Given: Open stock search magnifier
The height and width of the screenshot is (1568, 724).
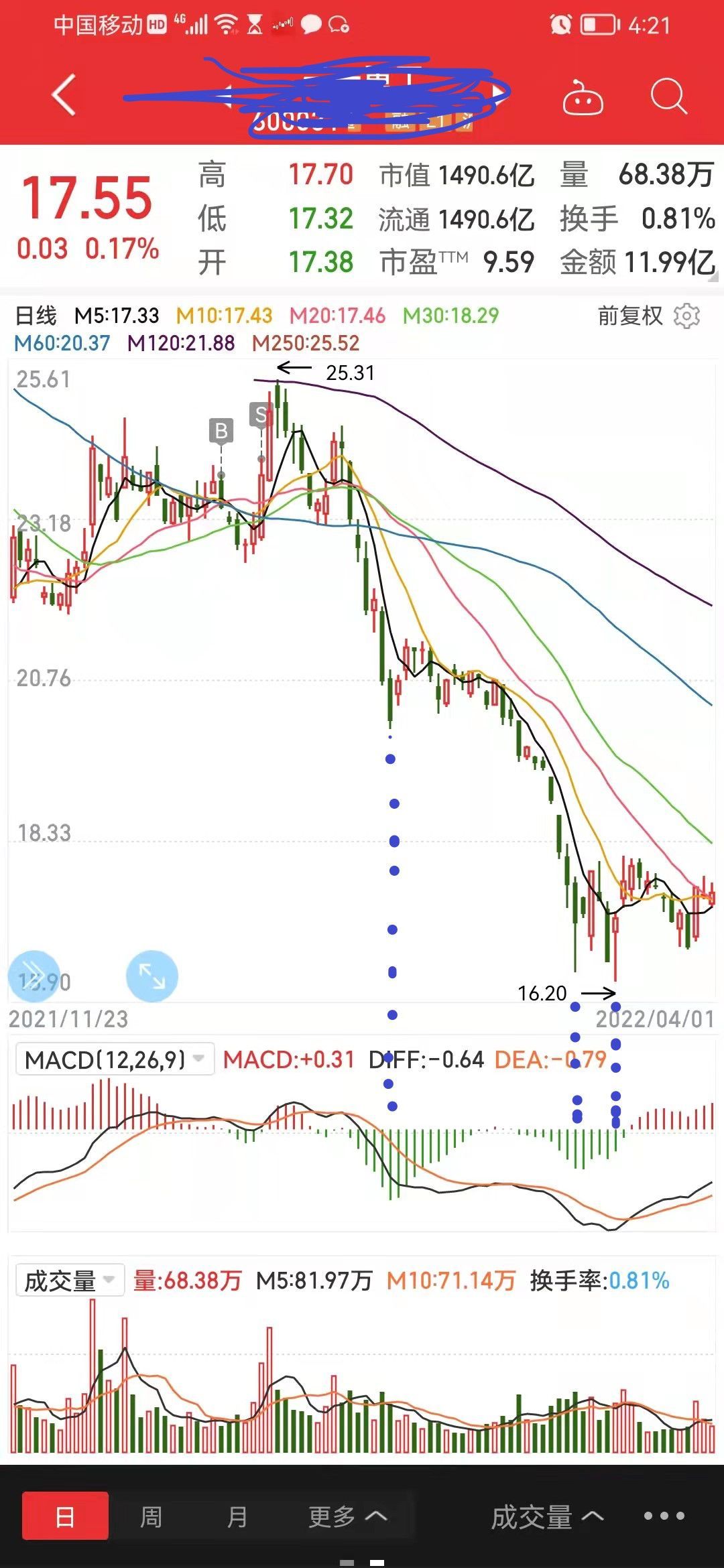Looking at the screenshot, I should tap(668, 97).
